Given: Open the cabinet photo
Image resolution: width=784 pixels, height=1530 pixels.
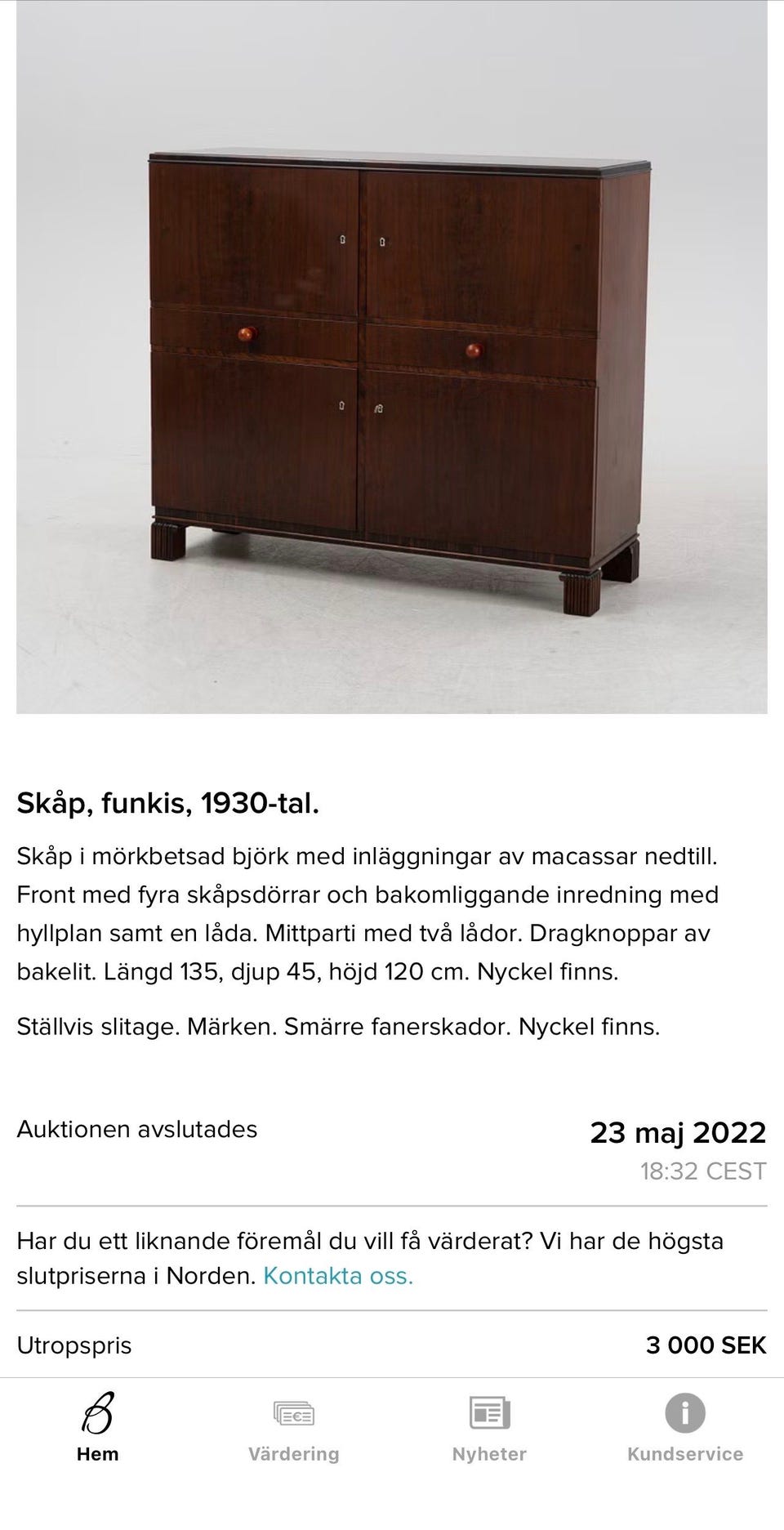Looking at the screenshot, I should [392, 359].
